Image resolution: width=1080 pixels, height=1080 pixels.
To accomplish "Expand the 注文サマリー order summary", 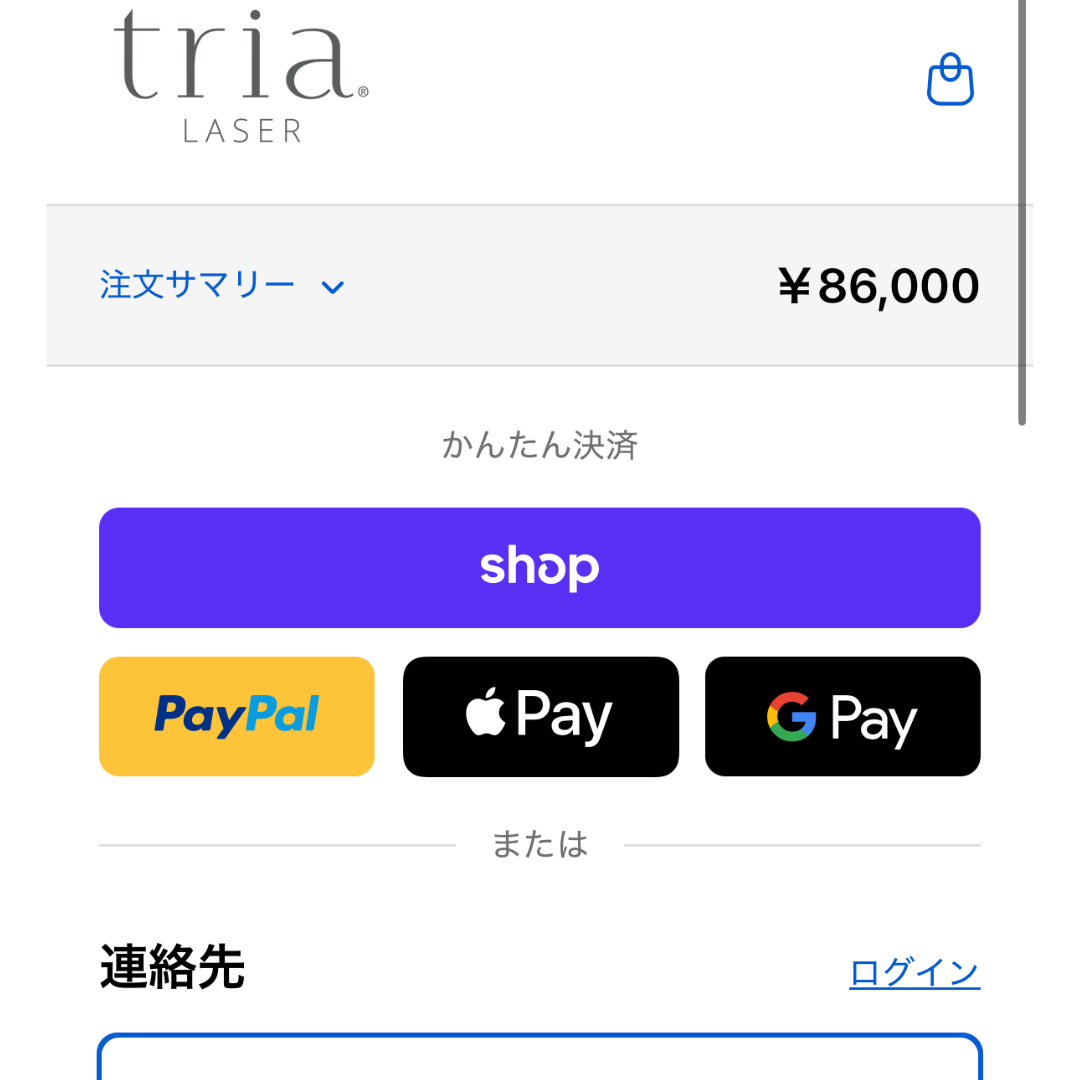I will pyautogui.click(x=222, y=286).
